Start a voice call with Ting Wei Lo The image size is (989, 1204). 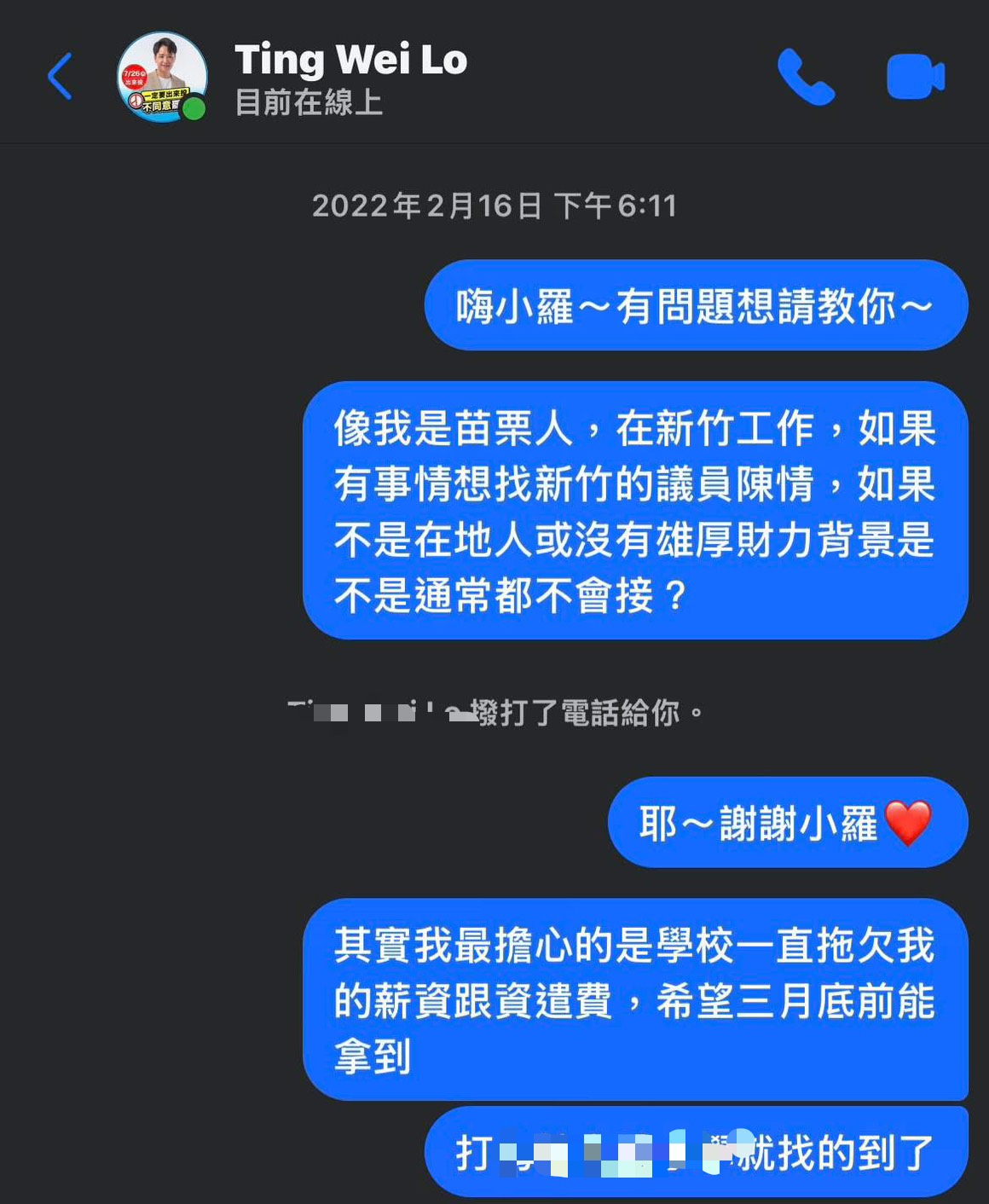(x=805, y=77)
